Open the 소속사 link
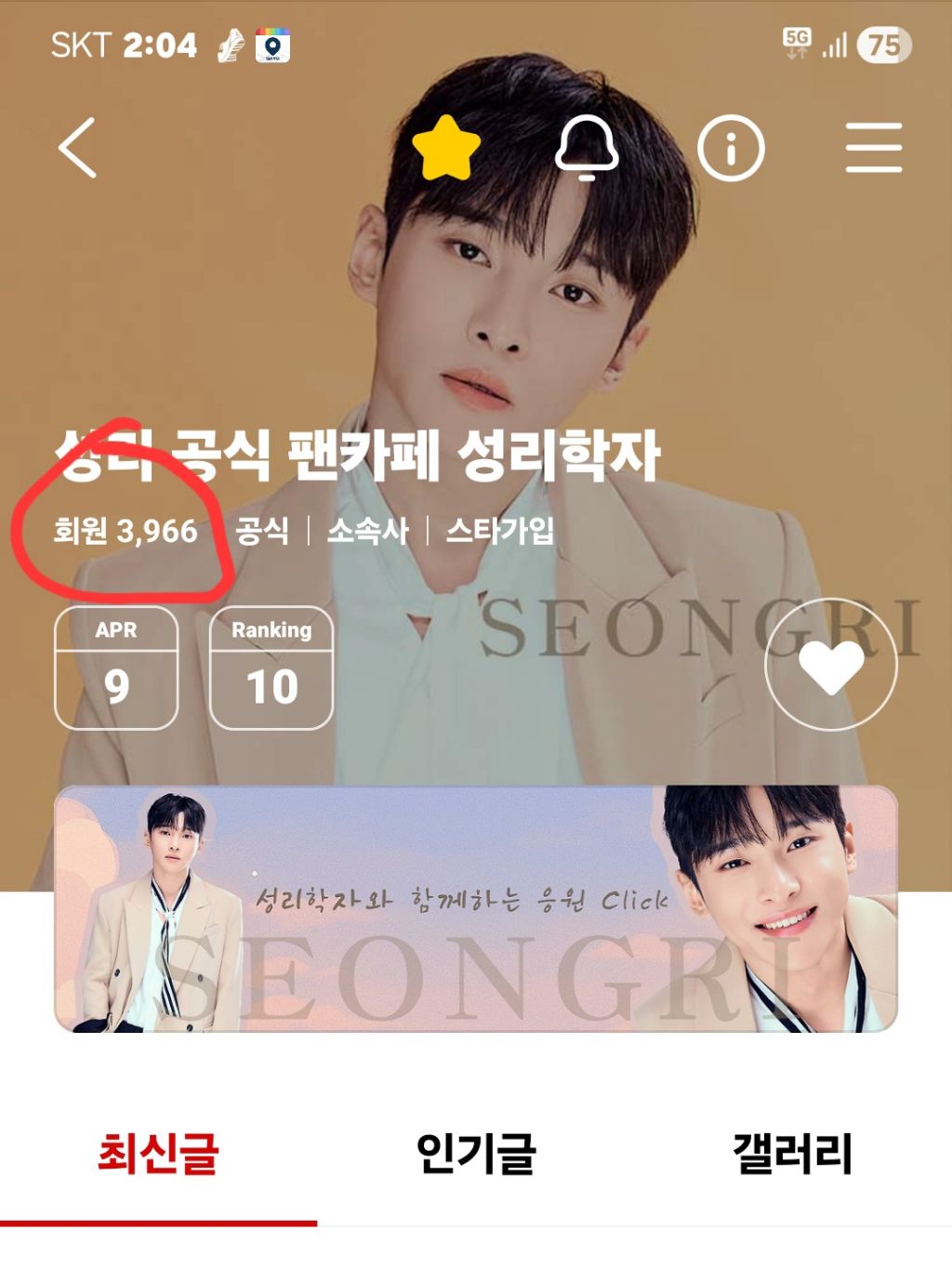The height and width of the screenshot is (1269, 952). click(x=368, y=531)
